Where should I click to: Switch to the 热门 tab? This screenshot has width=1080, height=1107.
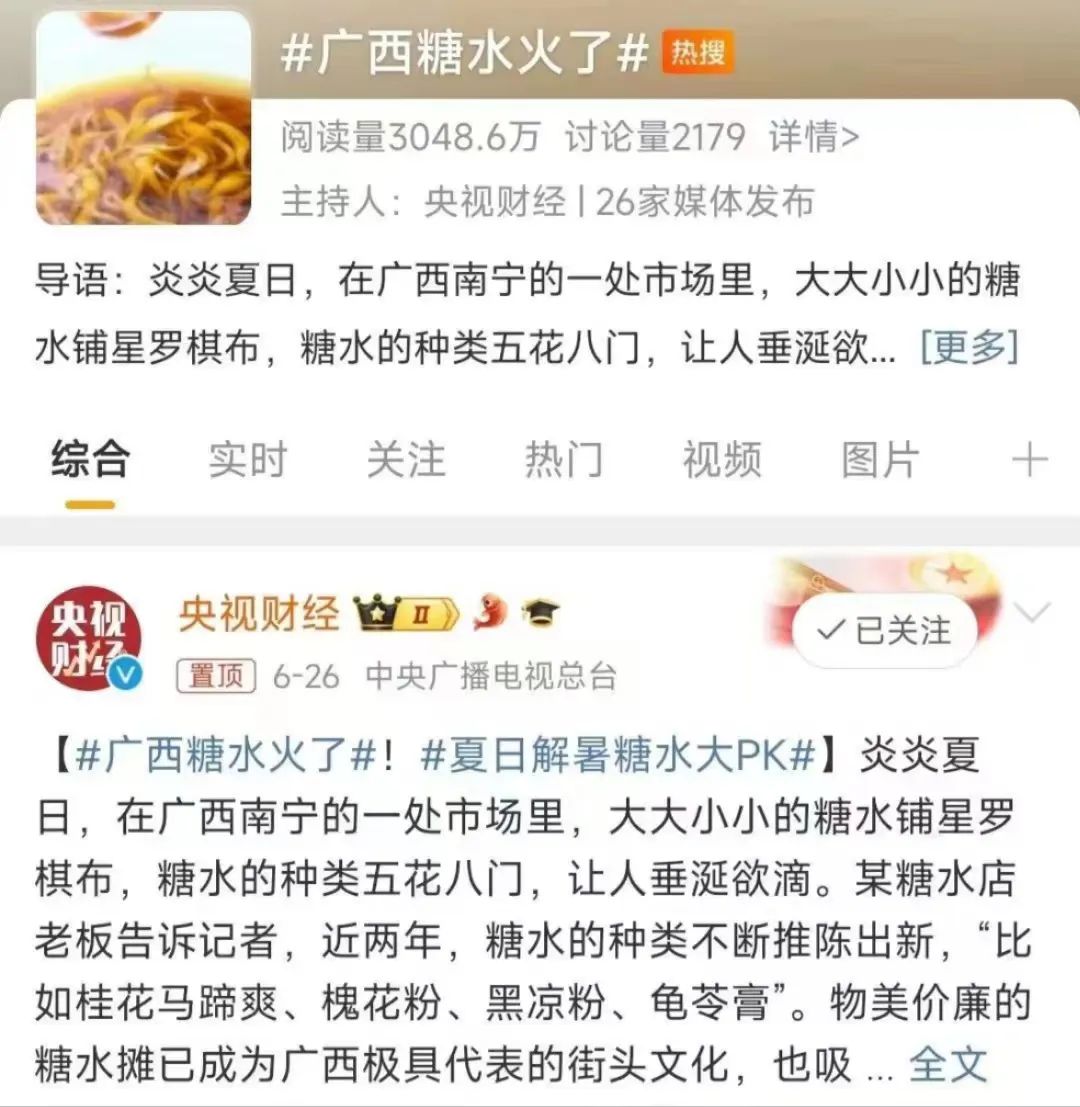563,460
